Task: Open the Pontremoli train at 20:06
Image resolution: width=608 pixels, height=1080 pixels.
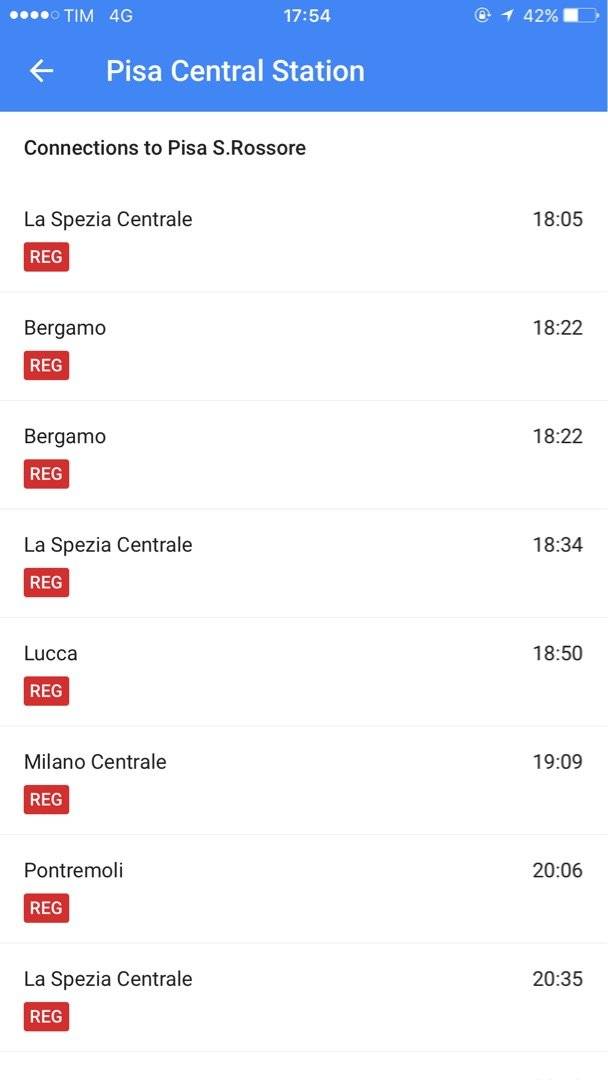Action: click(304, 889)
